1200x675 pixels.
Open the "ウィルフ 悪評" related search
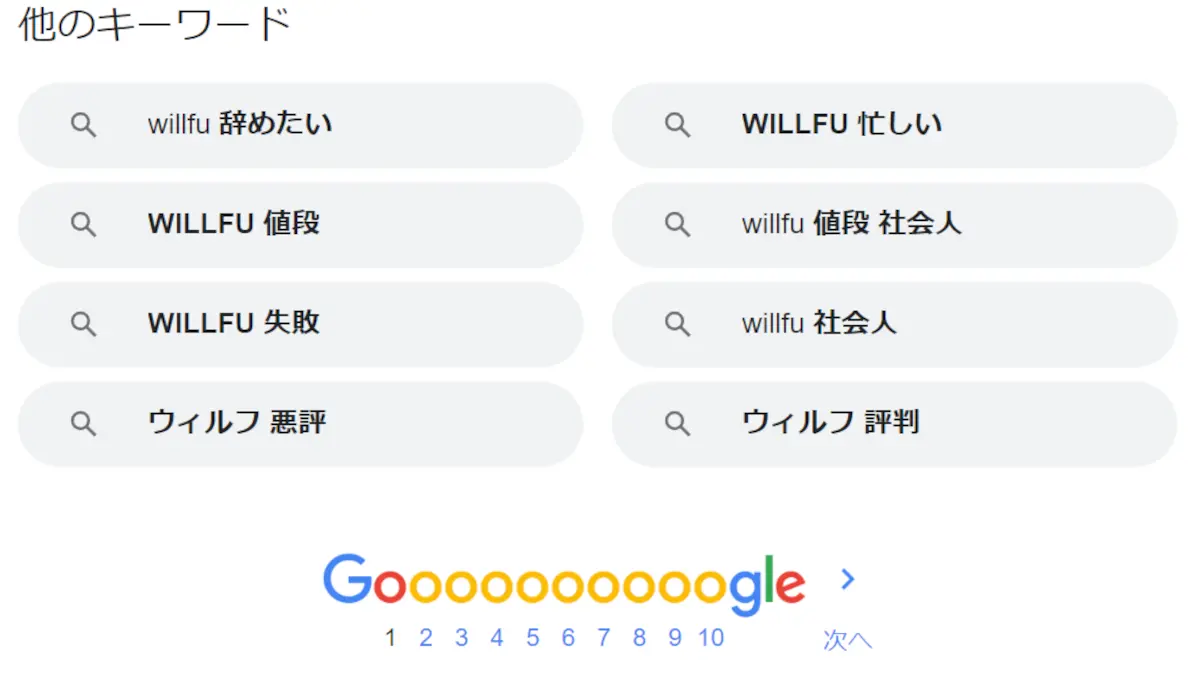(300, 423)
